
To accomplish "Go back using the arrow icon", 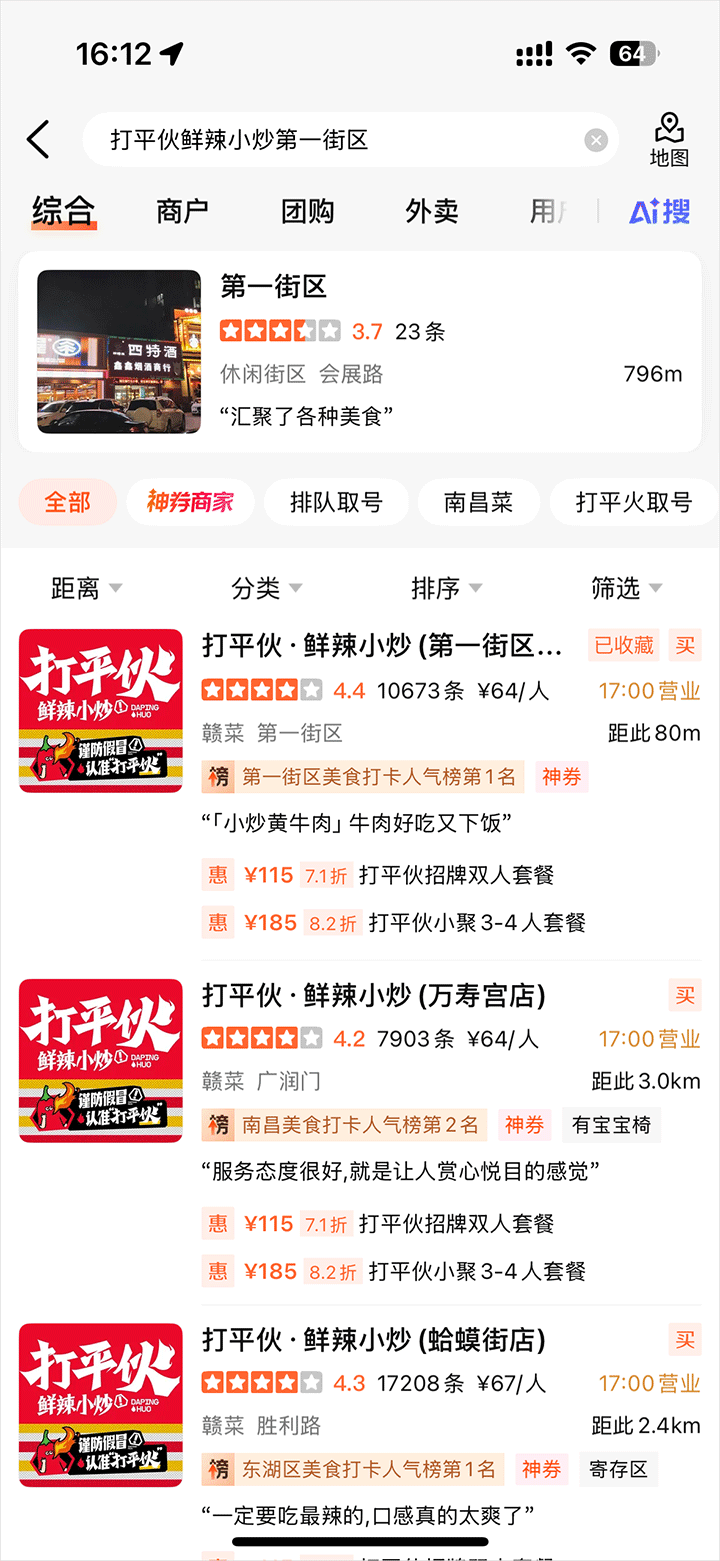I will [38, 140].
